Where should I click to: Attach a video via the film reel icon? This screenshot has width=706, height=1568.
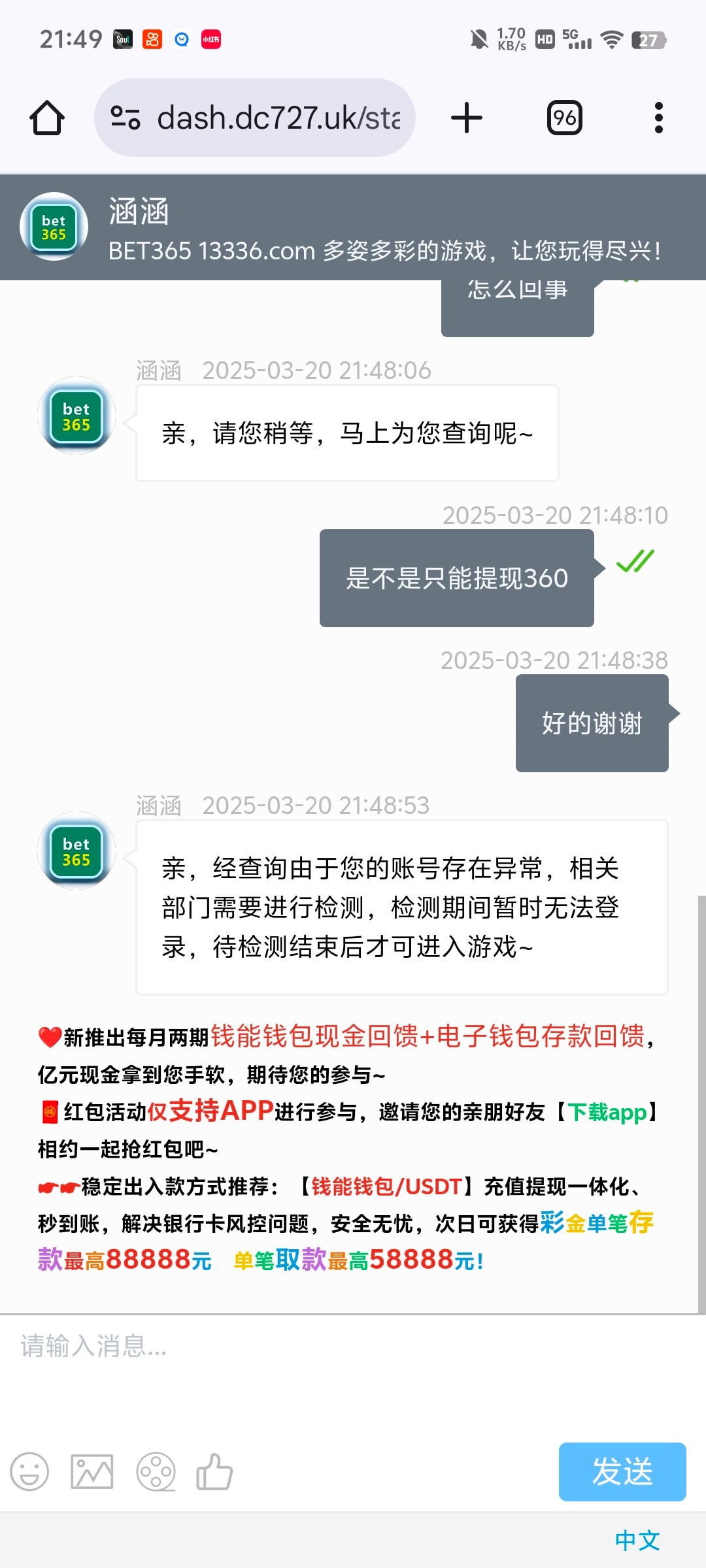coord(156,1472)
